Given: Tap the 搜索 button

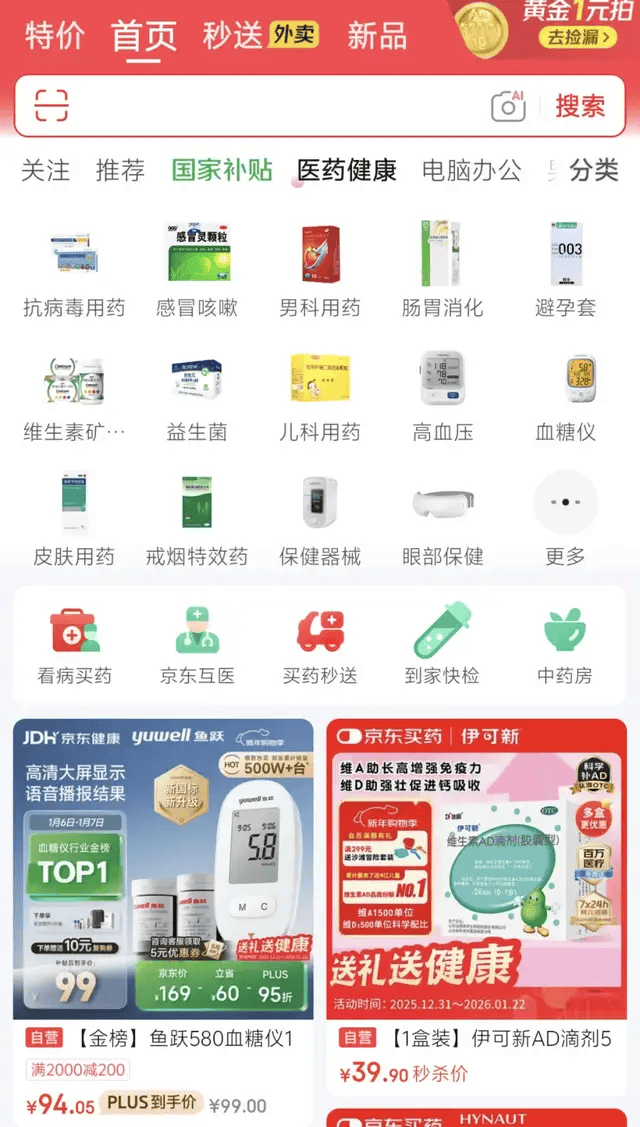Looking at the screenshot, I should [580, 106].
